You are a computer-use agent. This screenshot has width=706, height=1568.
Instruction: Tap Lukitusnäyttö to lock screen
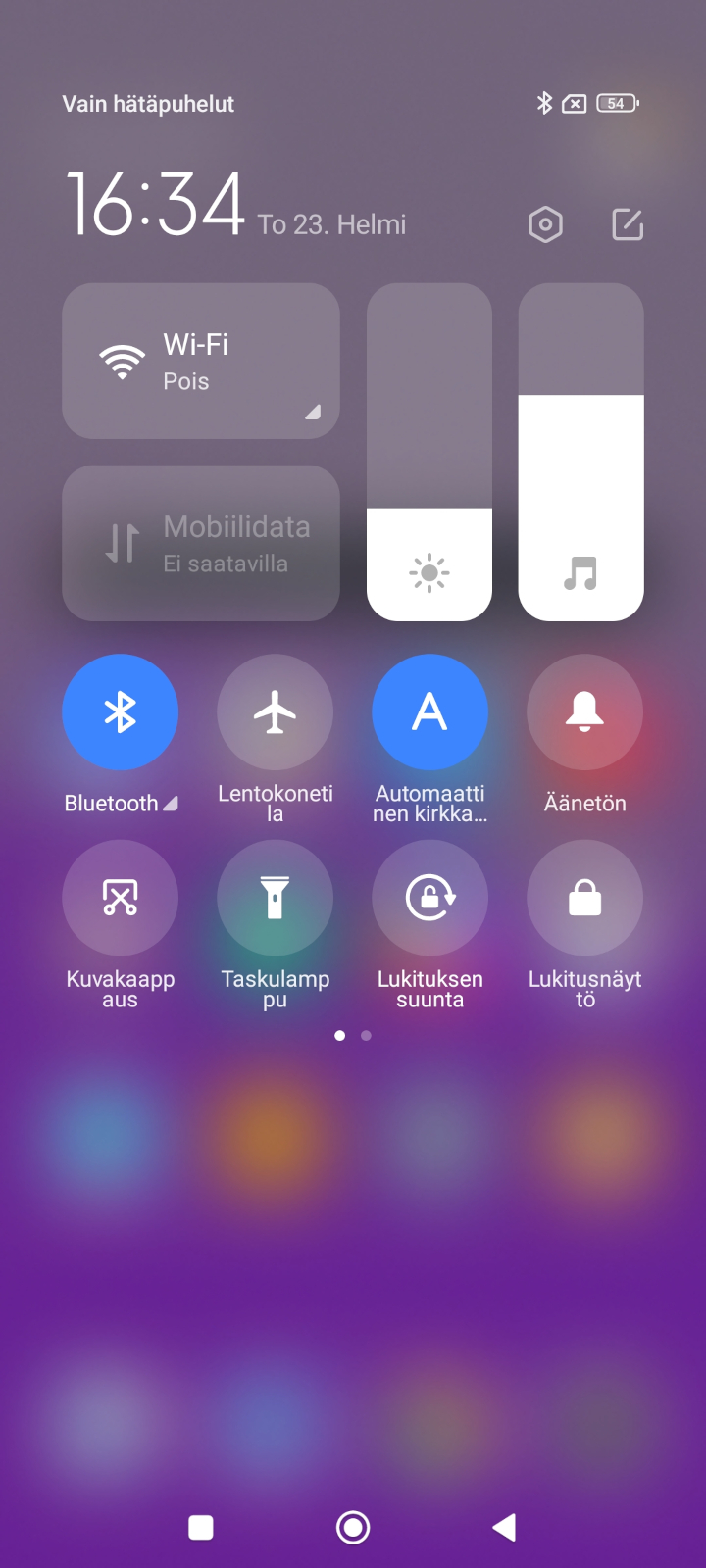click(584, 898)
